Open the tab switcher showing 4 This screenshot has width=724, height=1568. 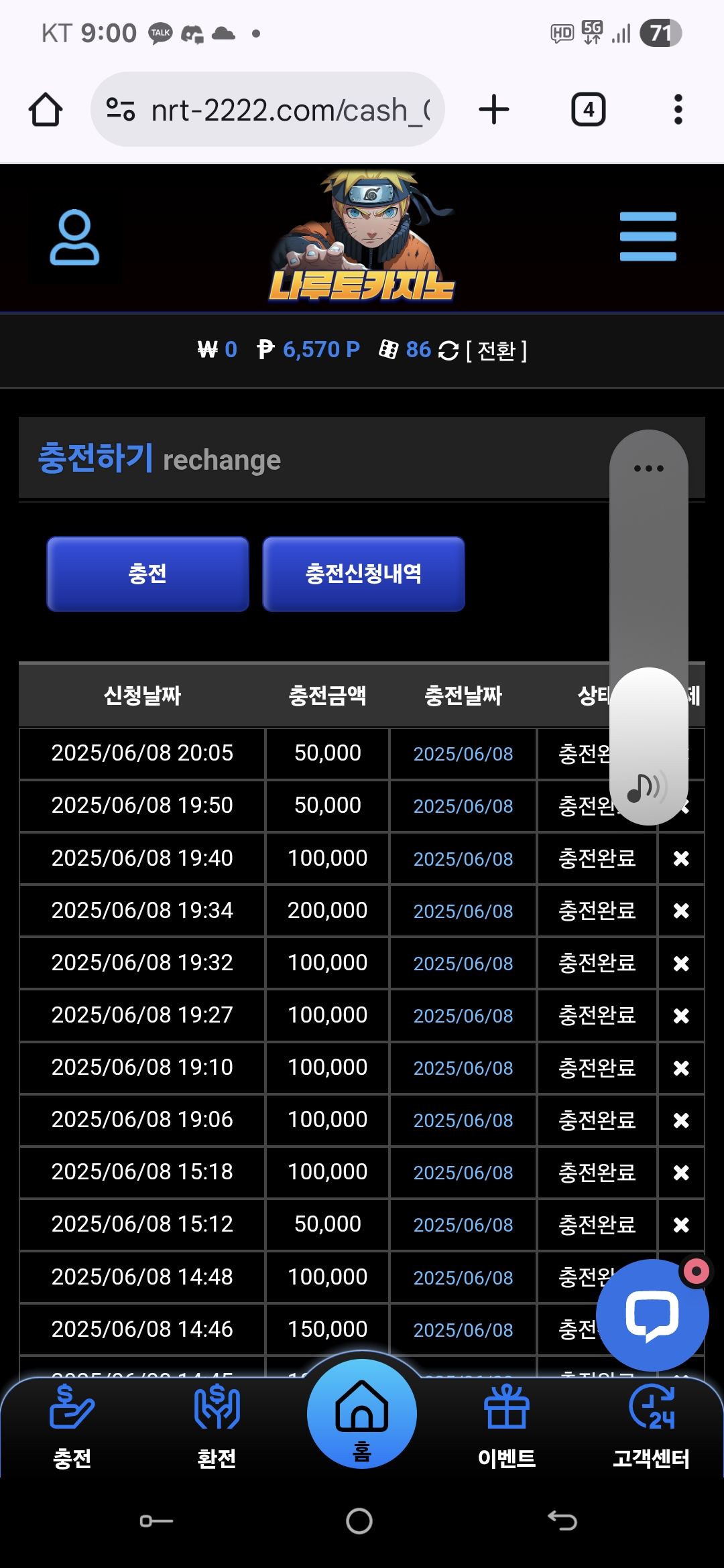[589, 109]
